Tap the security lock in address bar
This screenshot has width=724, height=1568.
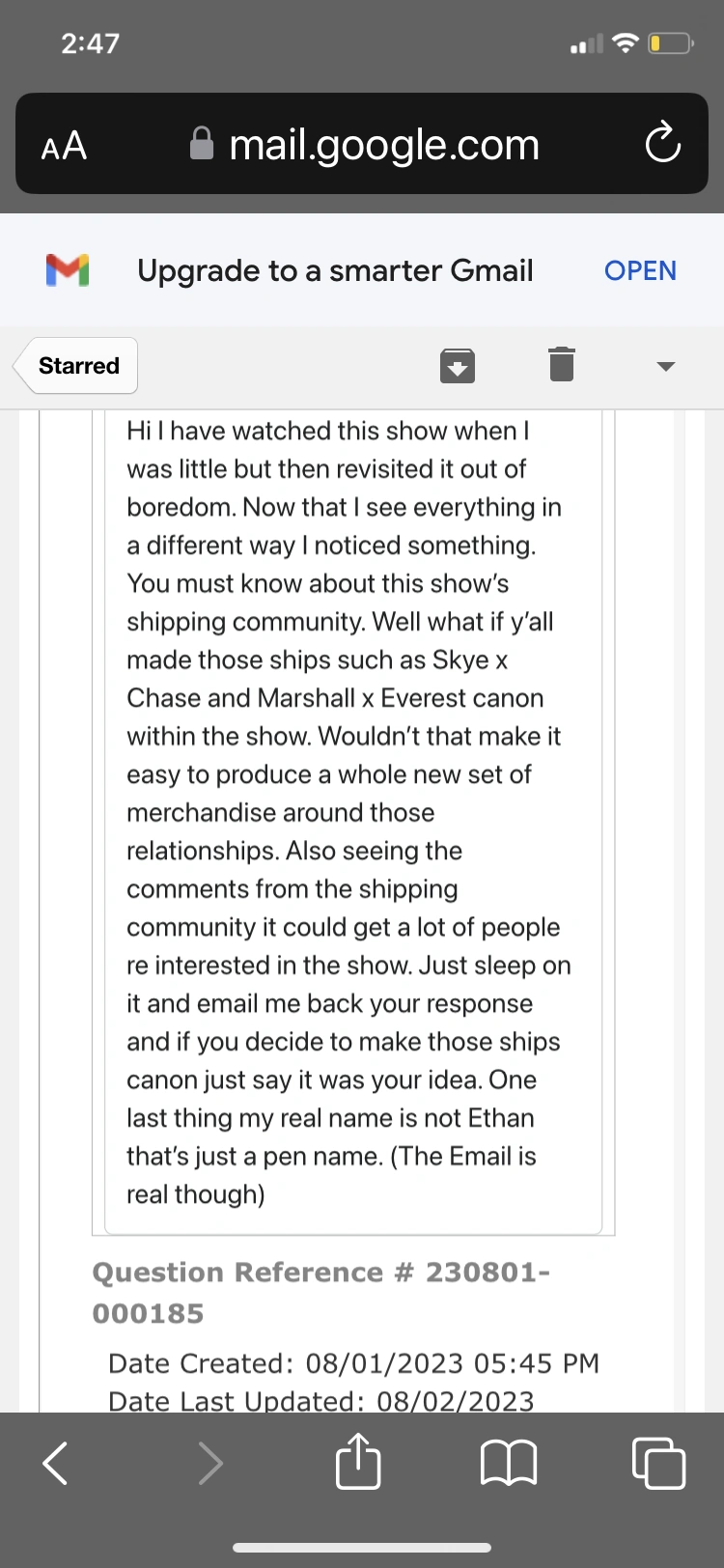(x=200, y=143)
